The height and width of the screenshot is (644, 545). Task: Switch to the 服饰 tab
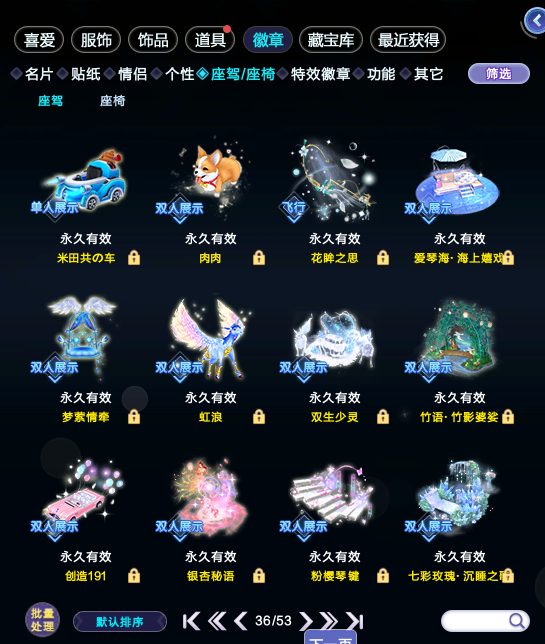[96, 40]
